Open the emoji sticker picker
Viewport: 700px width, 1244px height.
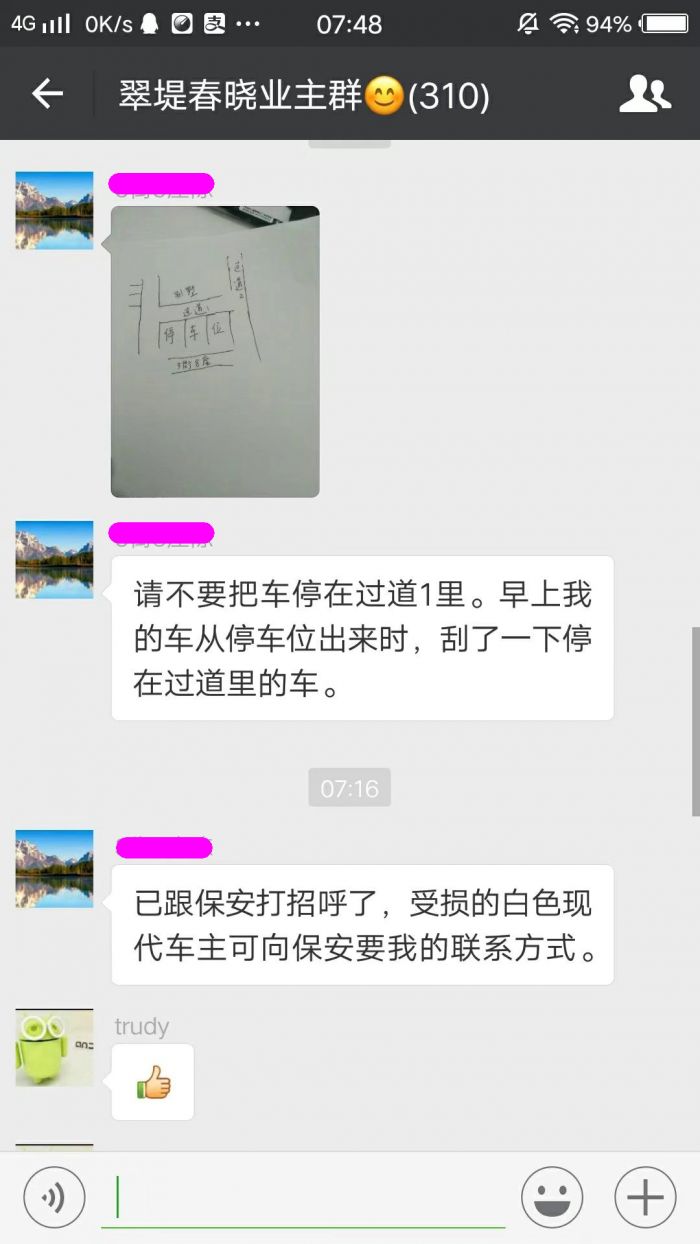pyautogui.click(x=552, y=1197)
